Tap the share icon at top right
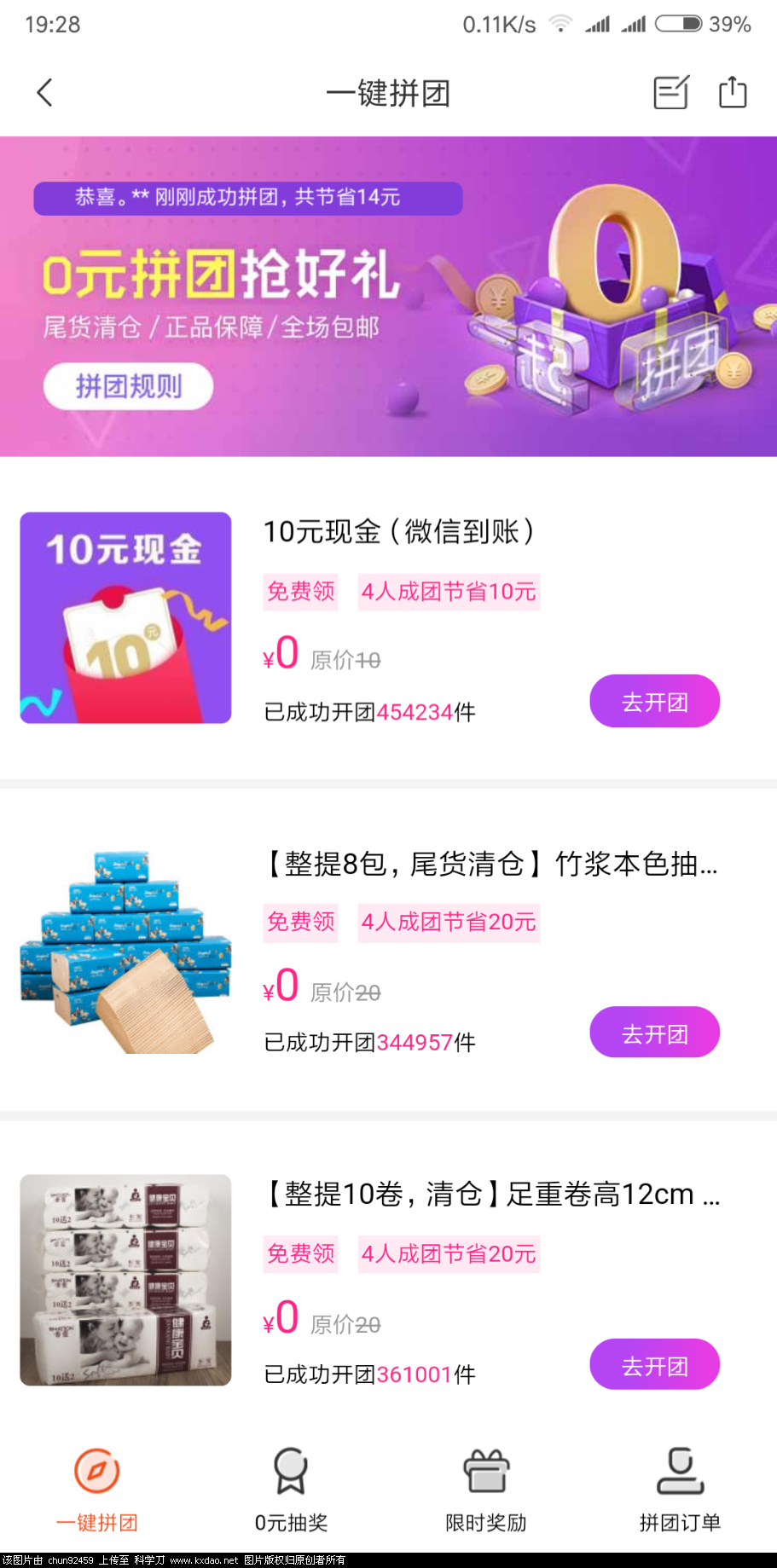 [732, 92]
